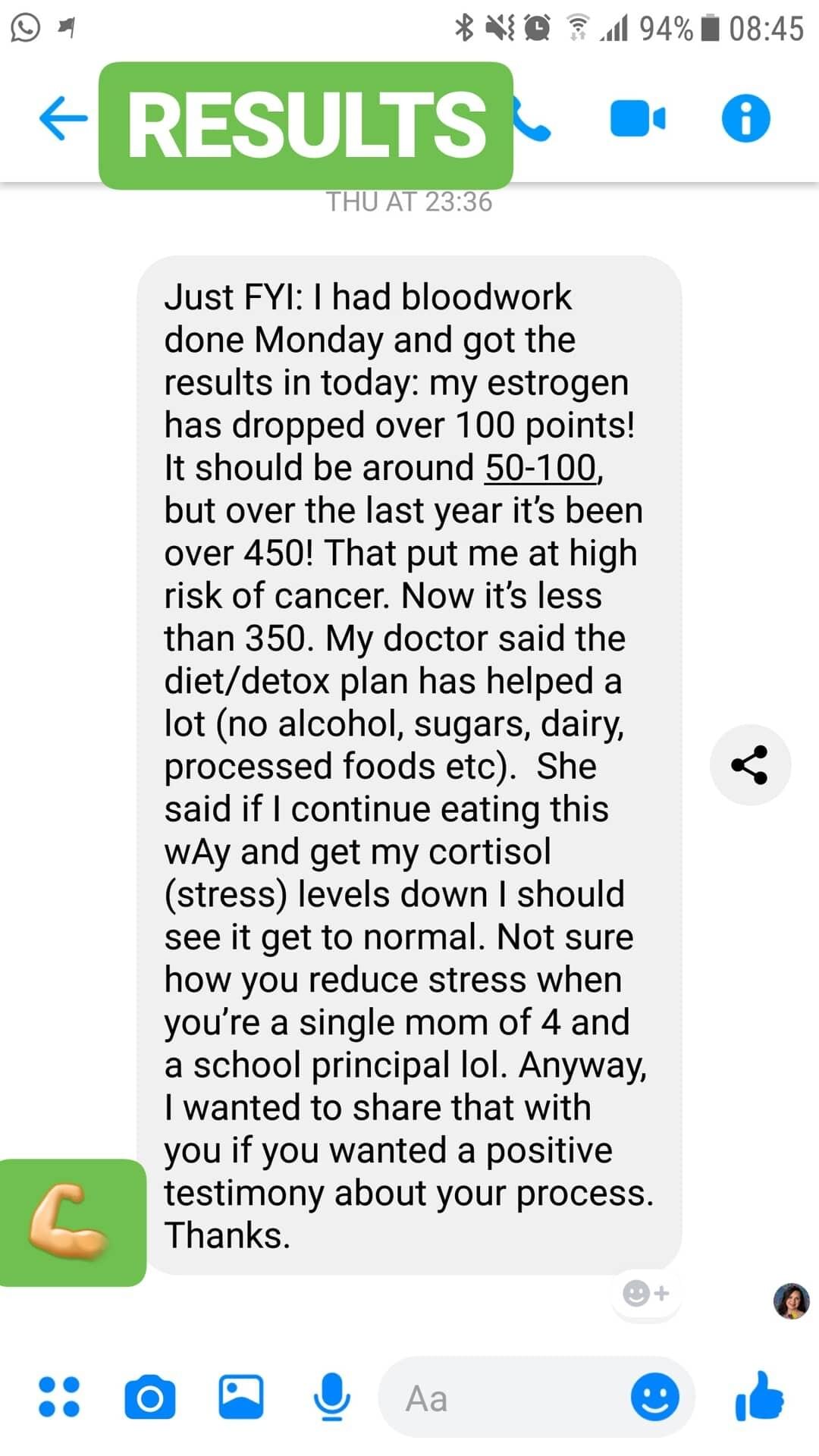The image size is (819, 1456).
Task: Open the more options grid
Action: pyautogui.click(x=59, y=1397)
